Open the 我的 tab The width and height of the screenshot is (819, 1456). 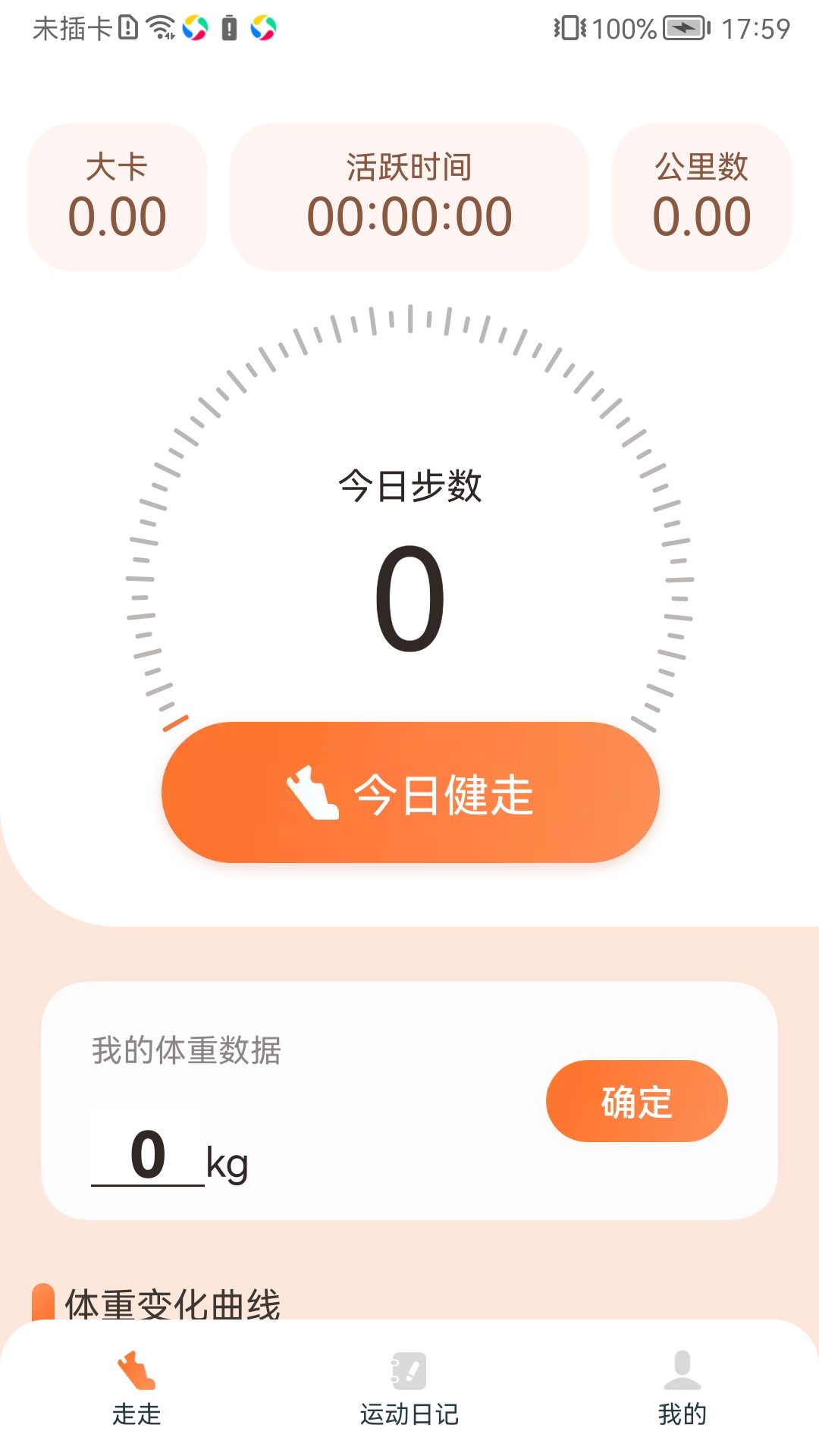pyautogui.click(x=682, y=1389)
